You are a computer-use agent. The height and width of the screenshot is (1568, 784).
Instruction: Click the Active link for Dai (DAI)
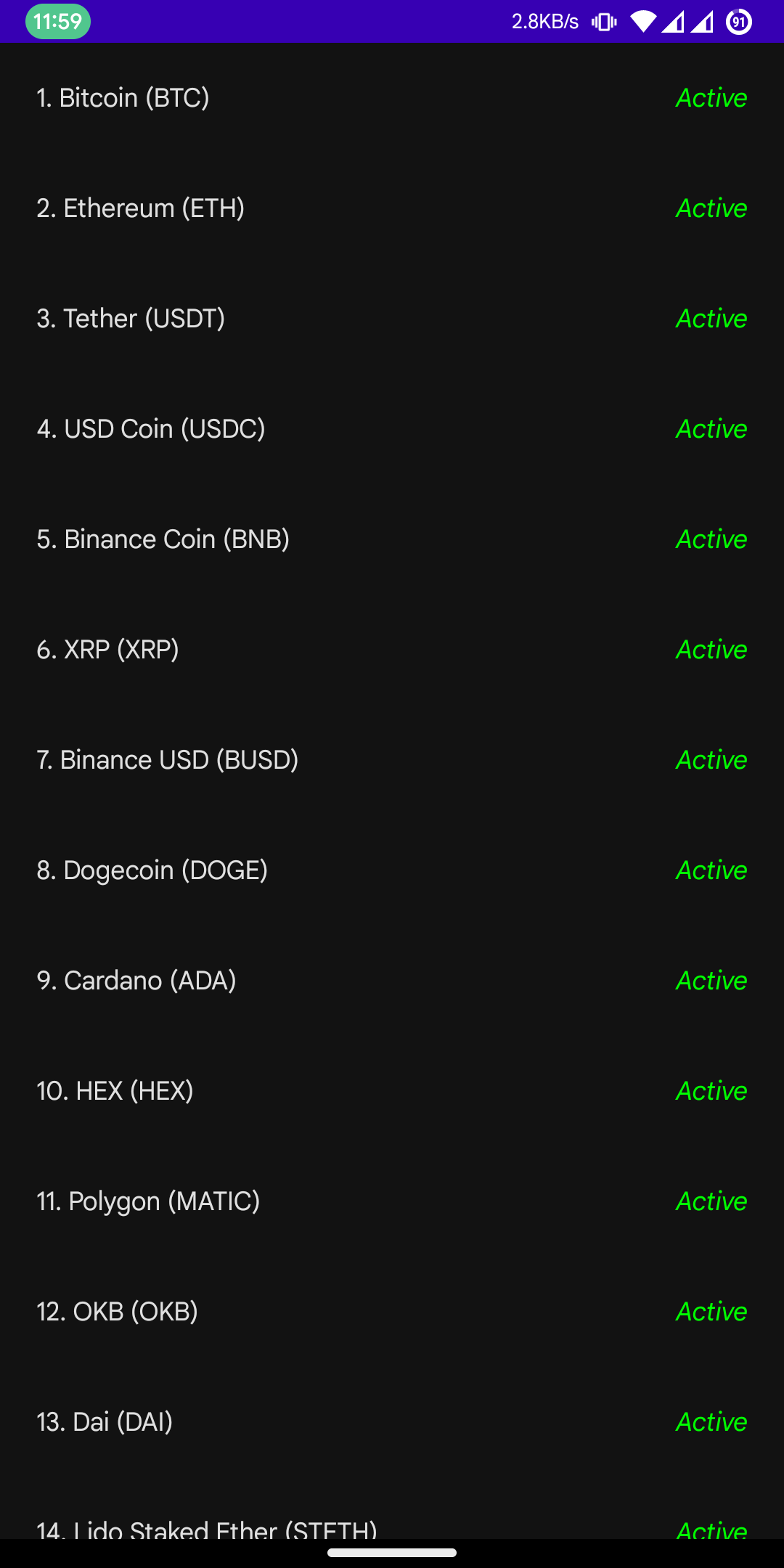[x=710, y=1422]
